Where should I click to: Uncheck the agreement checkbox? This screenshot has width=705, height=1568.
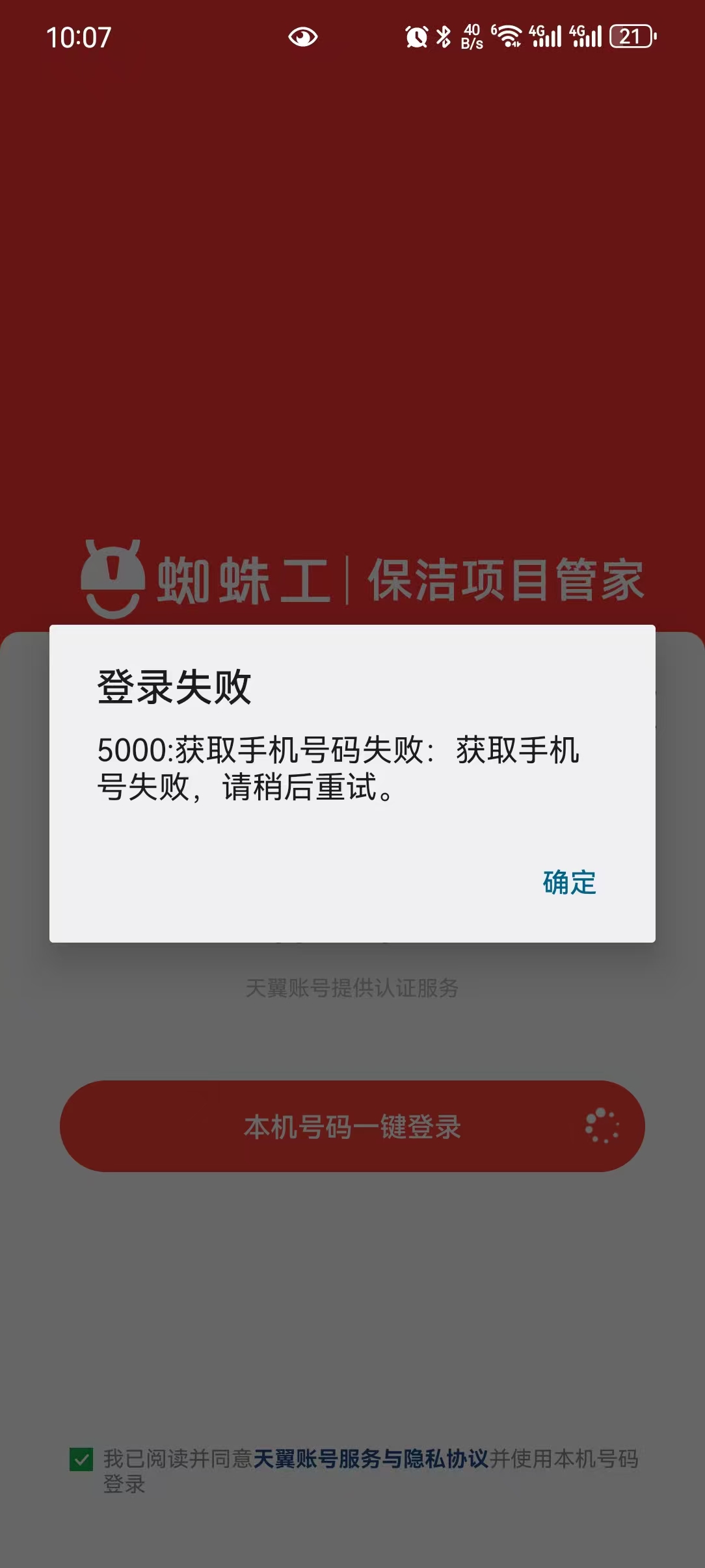(81, 1459)
